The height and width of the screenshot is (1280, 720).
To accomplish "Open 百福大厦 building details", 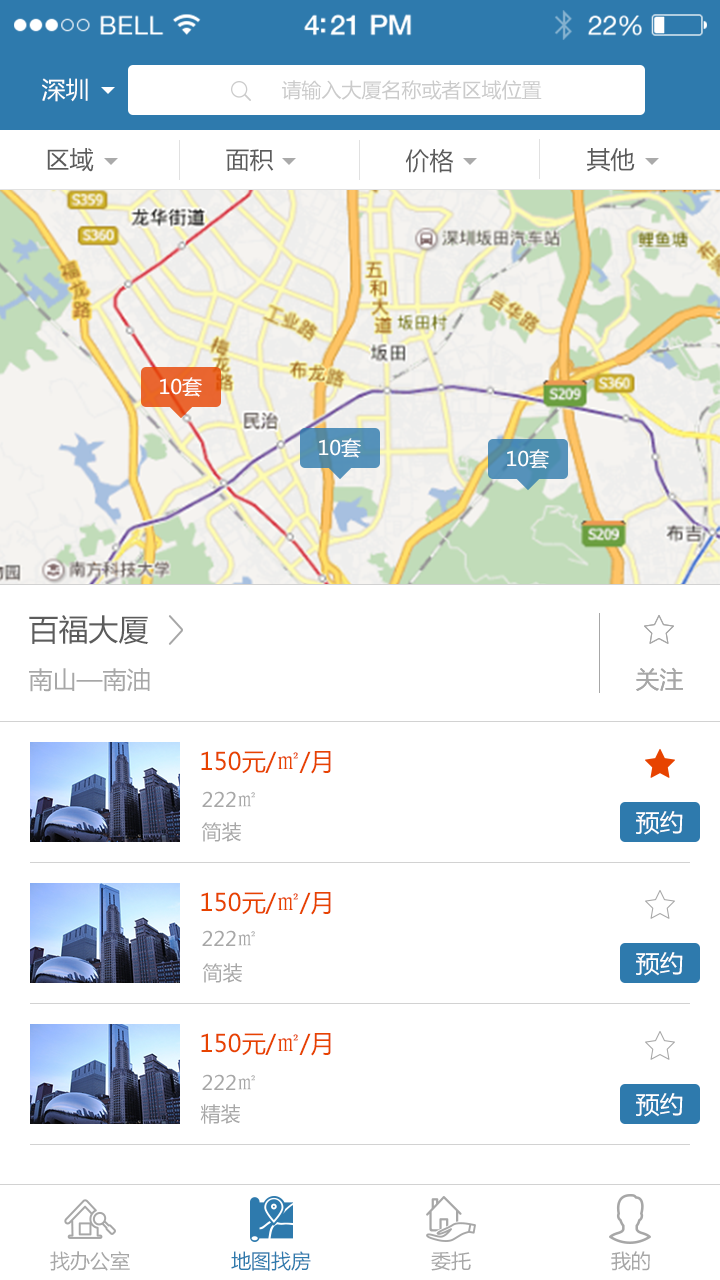I will [107, 631].
